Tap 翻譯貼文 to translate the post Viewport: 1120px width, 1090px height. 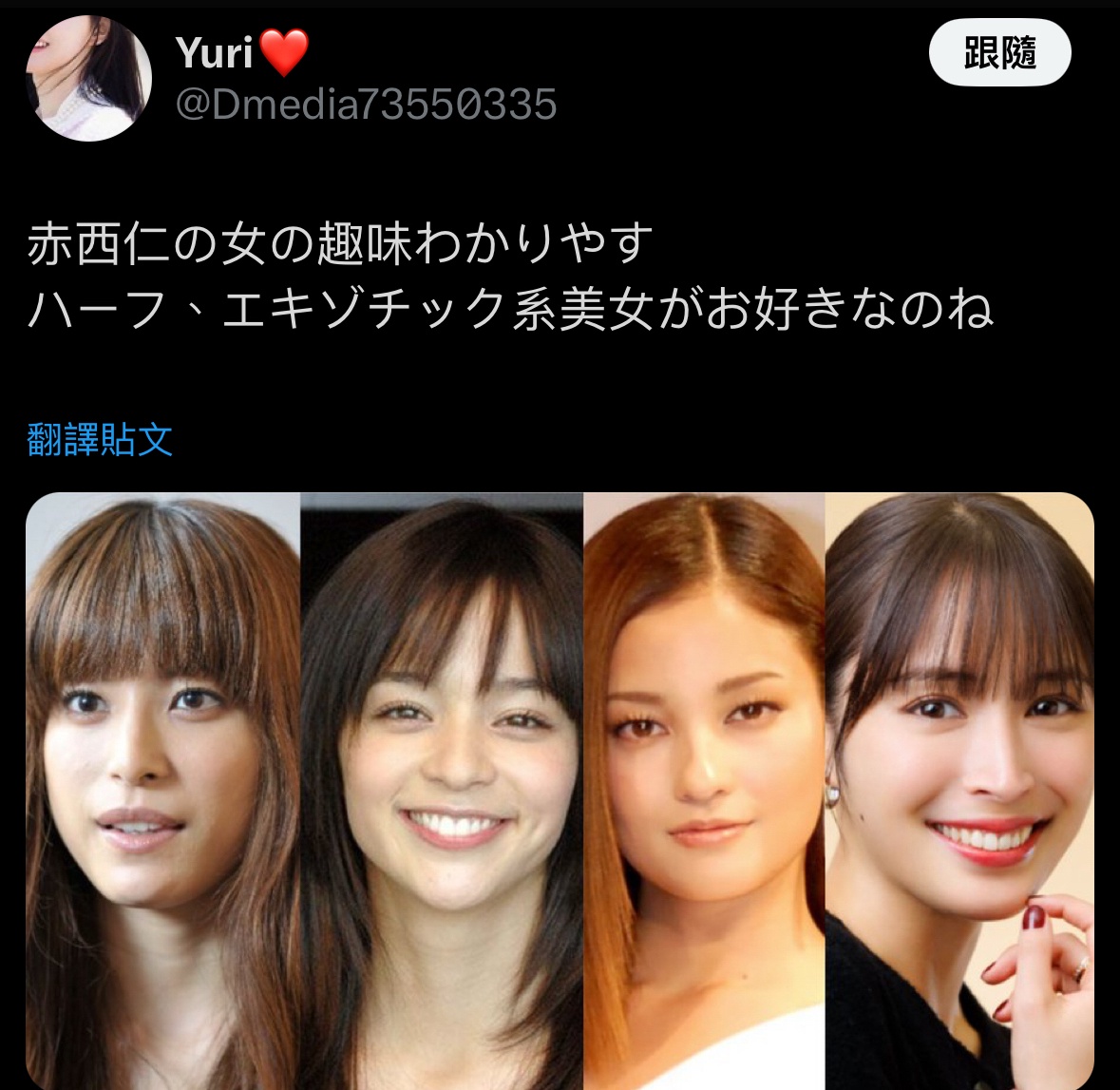pyautogui.click(x=100, y=440)
